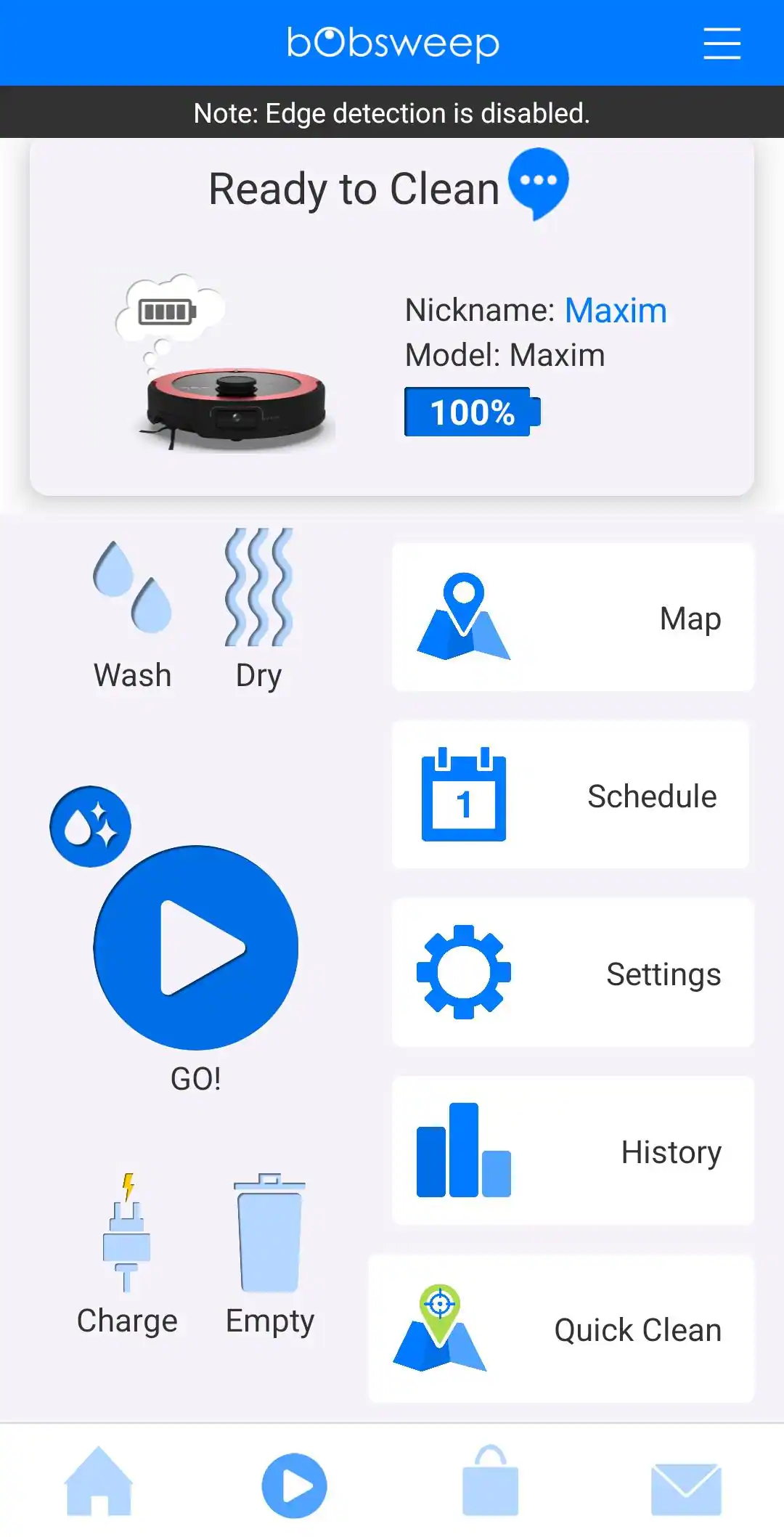View cleaning History
784x1537 pixels.
click(573, 1151)
